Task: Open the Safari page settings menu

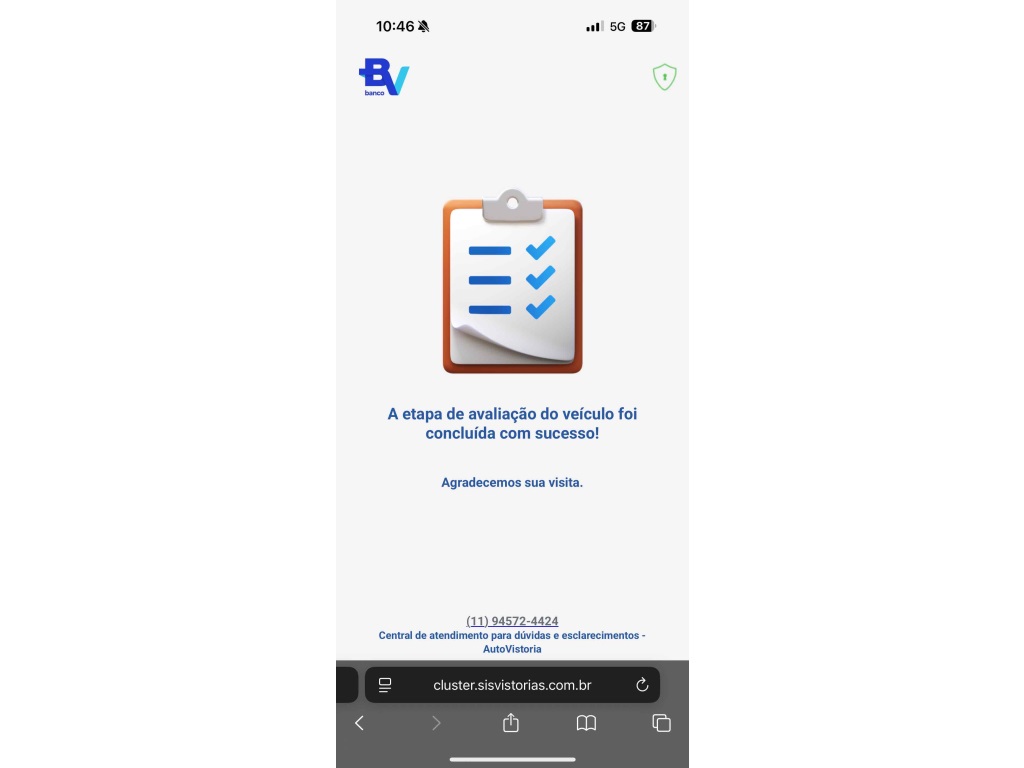Action: pos(385,685)
